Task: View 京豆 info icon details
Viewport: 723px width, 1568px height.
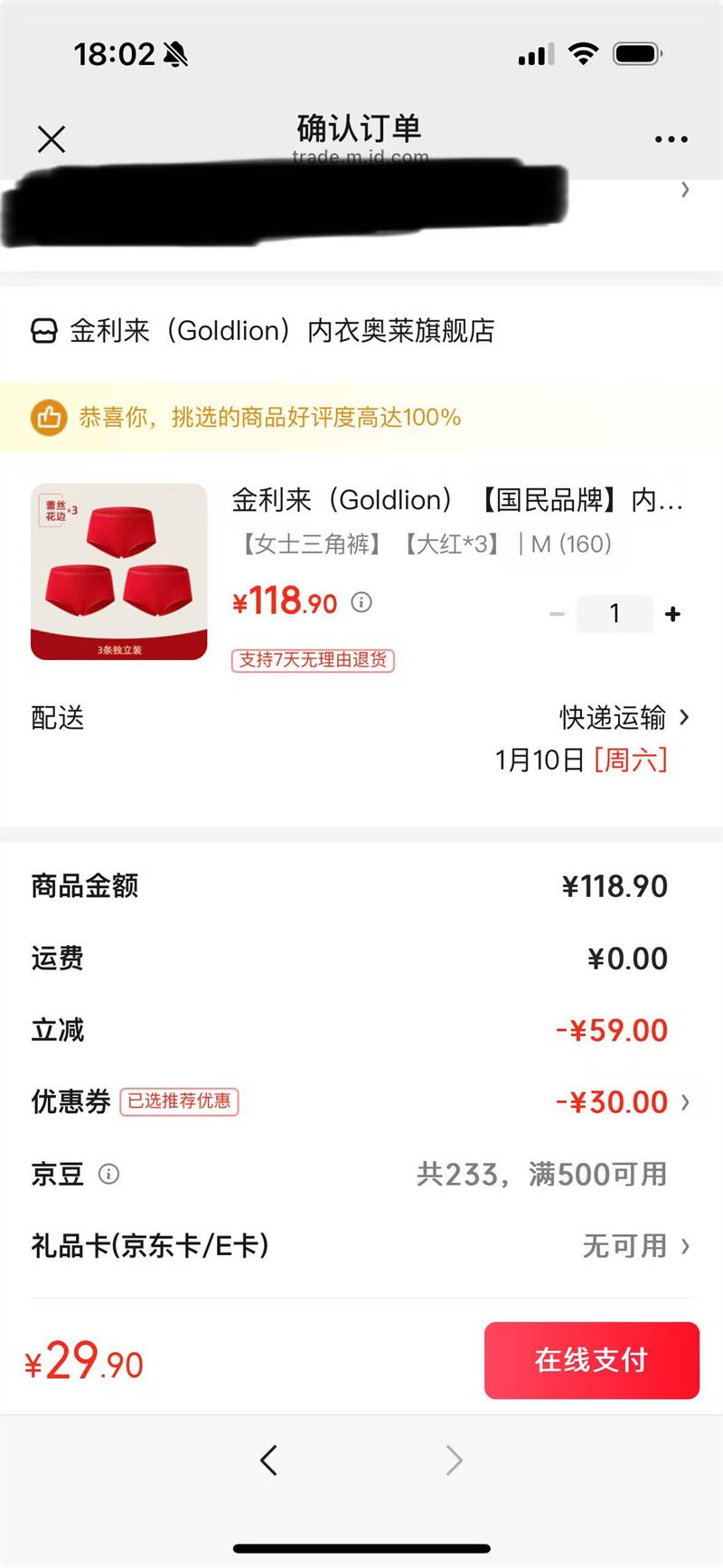Action: [108, 1175]
